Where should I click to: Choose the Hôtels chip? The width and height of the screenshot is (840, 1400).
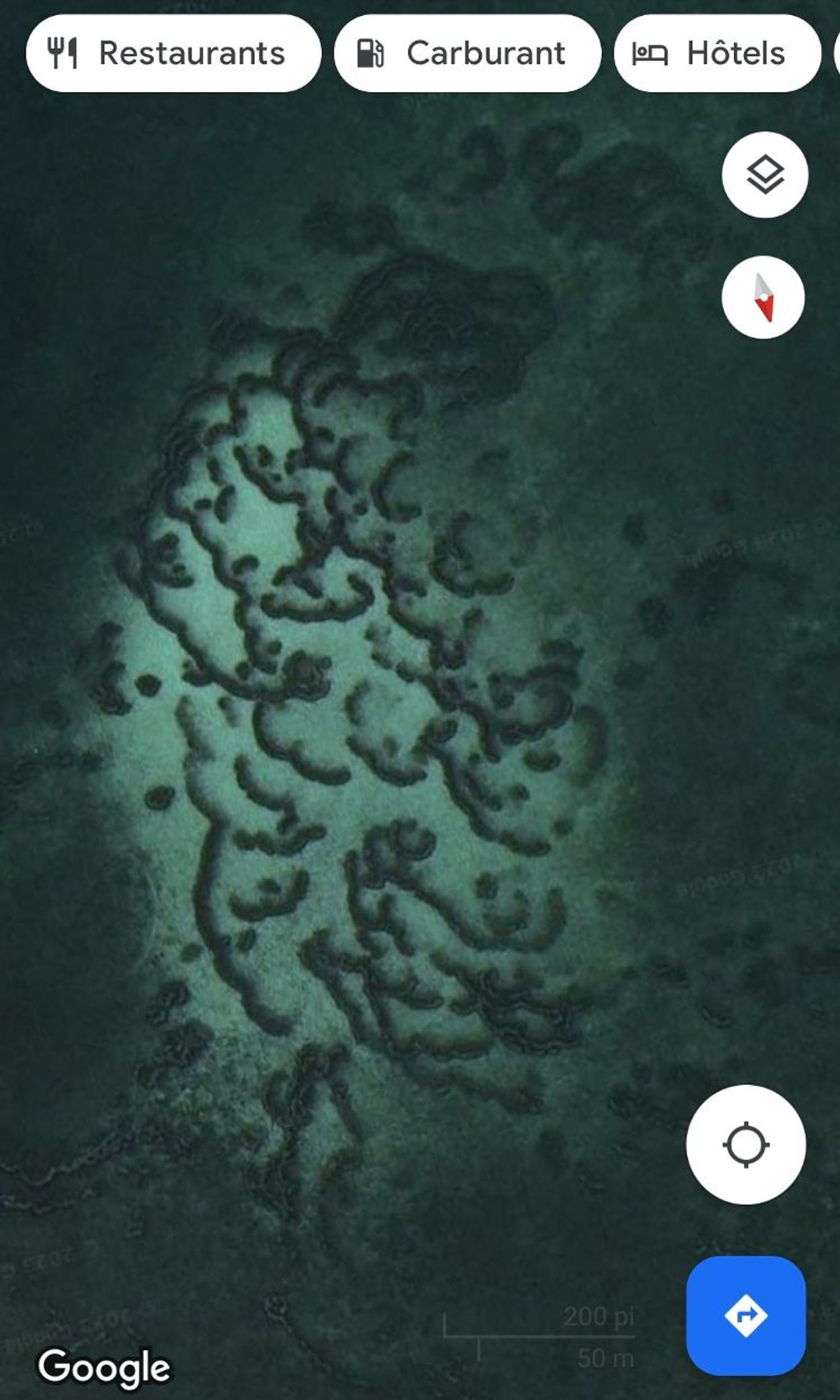point(717,53)
